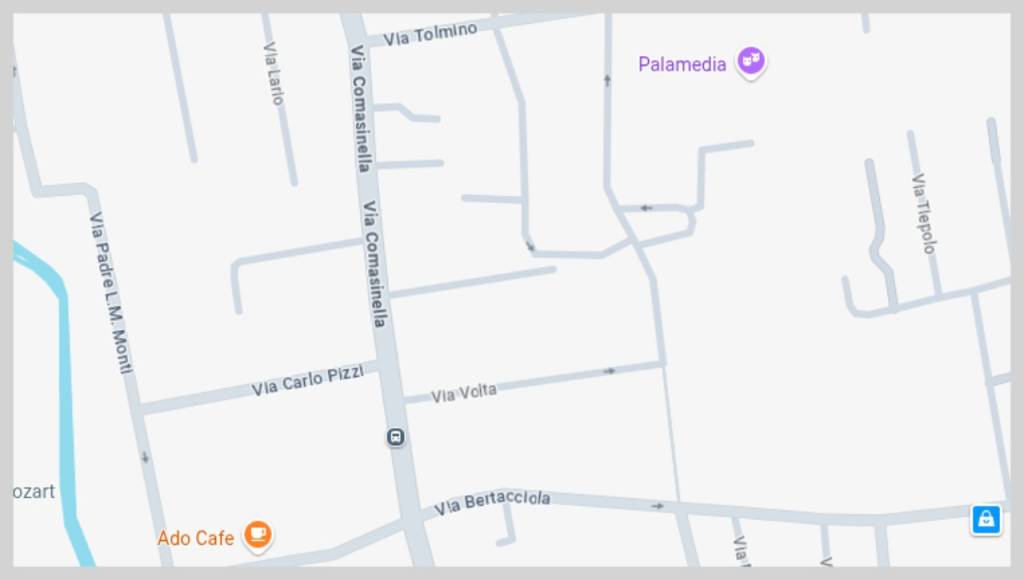
Task: Select the Ado Cafe marker
Action: pos(258,534)
